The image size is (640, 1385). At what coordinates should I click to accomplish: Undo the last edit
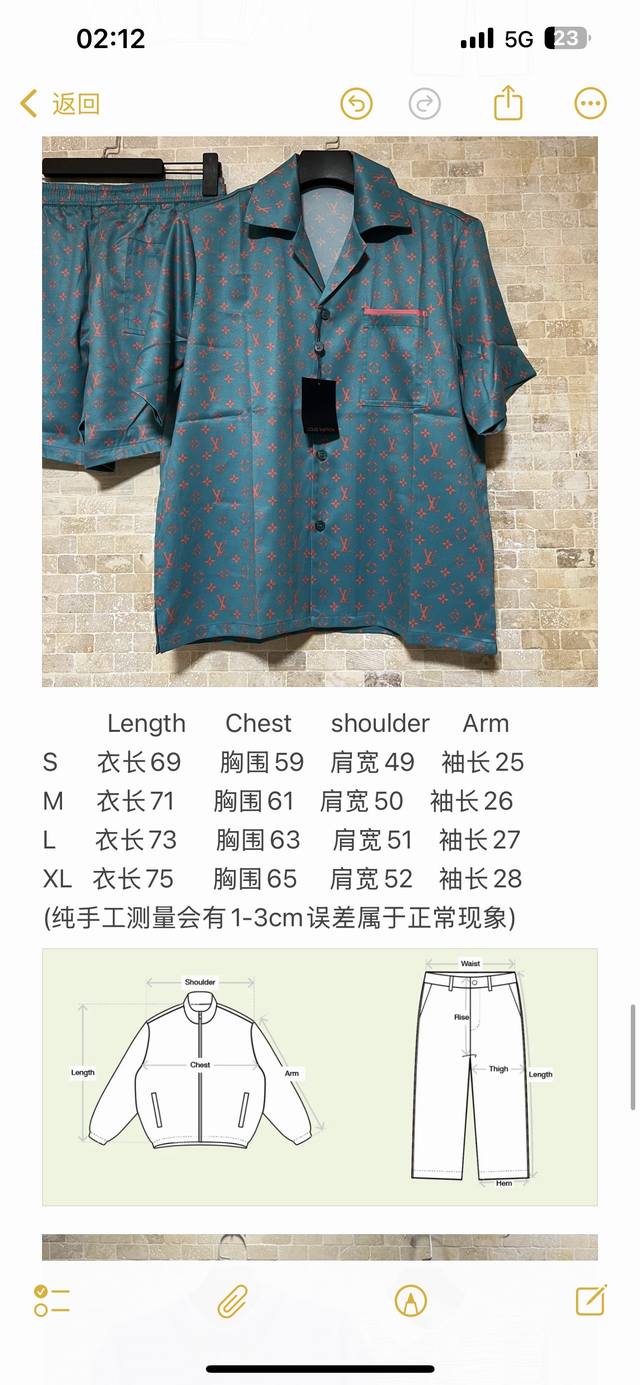coord(356,103)
